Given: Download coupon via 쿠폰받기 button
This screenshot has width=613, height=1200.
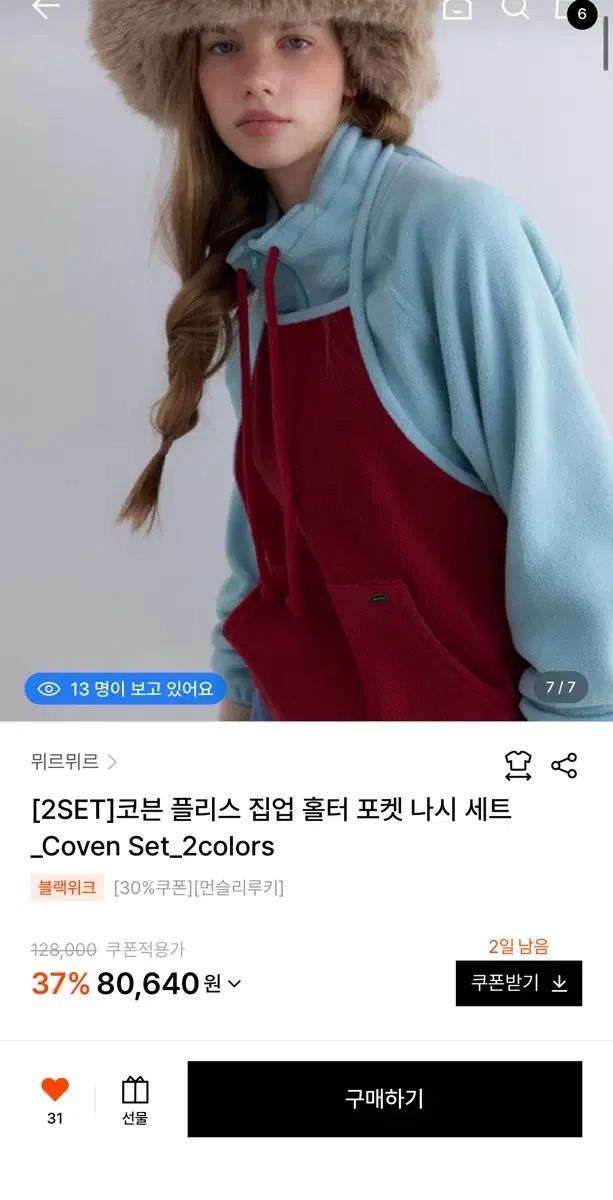Looking at the screenshot, I should pyautogui.click(x=518, y=983).
